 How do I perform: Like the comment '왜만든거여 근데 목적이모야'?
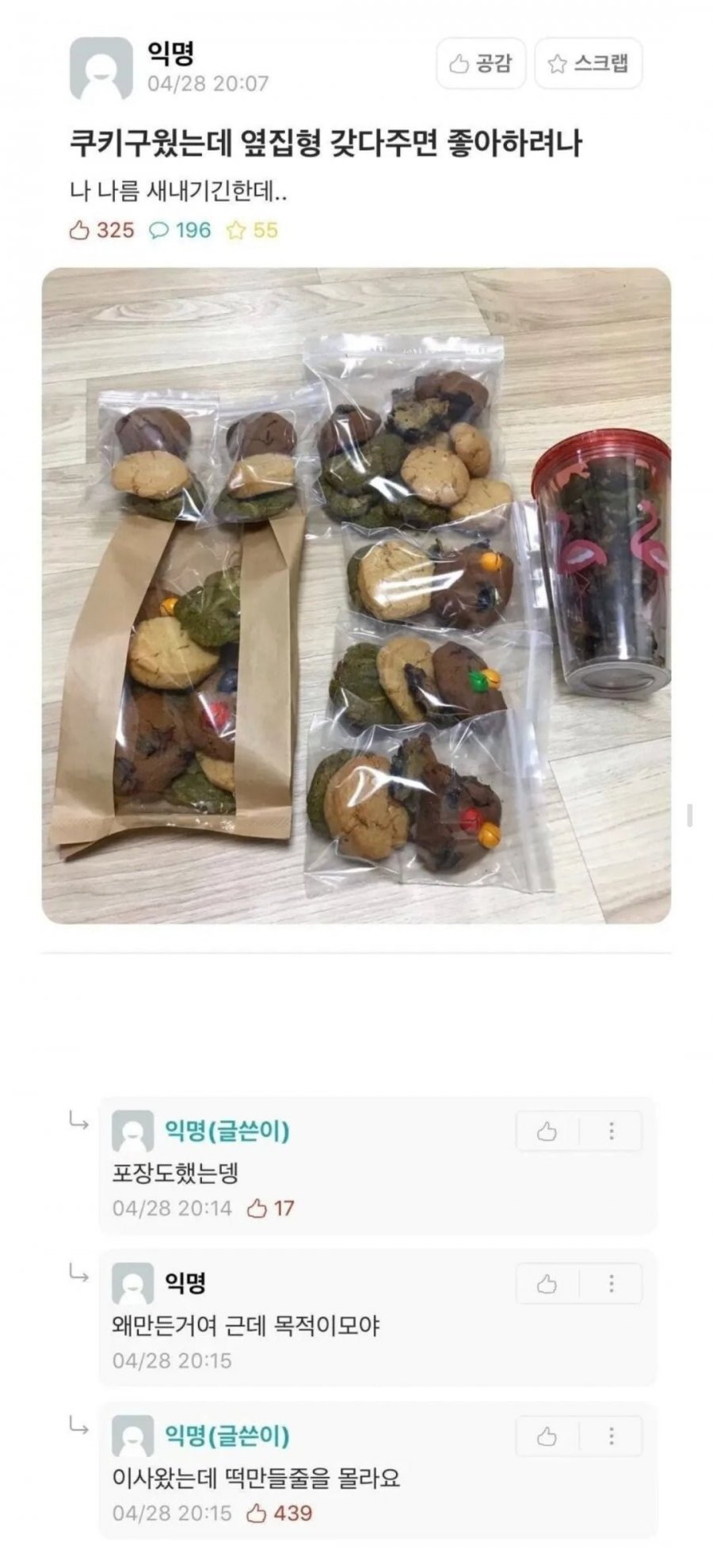point(547,1284)
